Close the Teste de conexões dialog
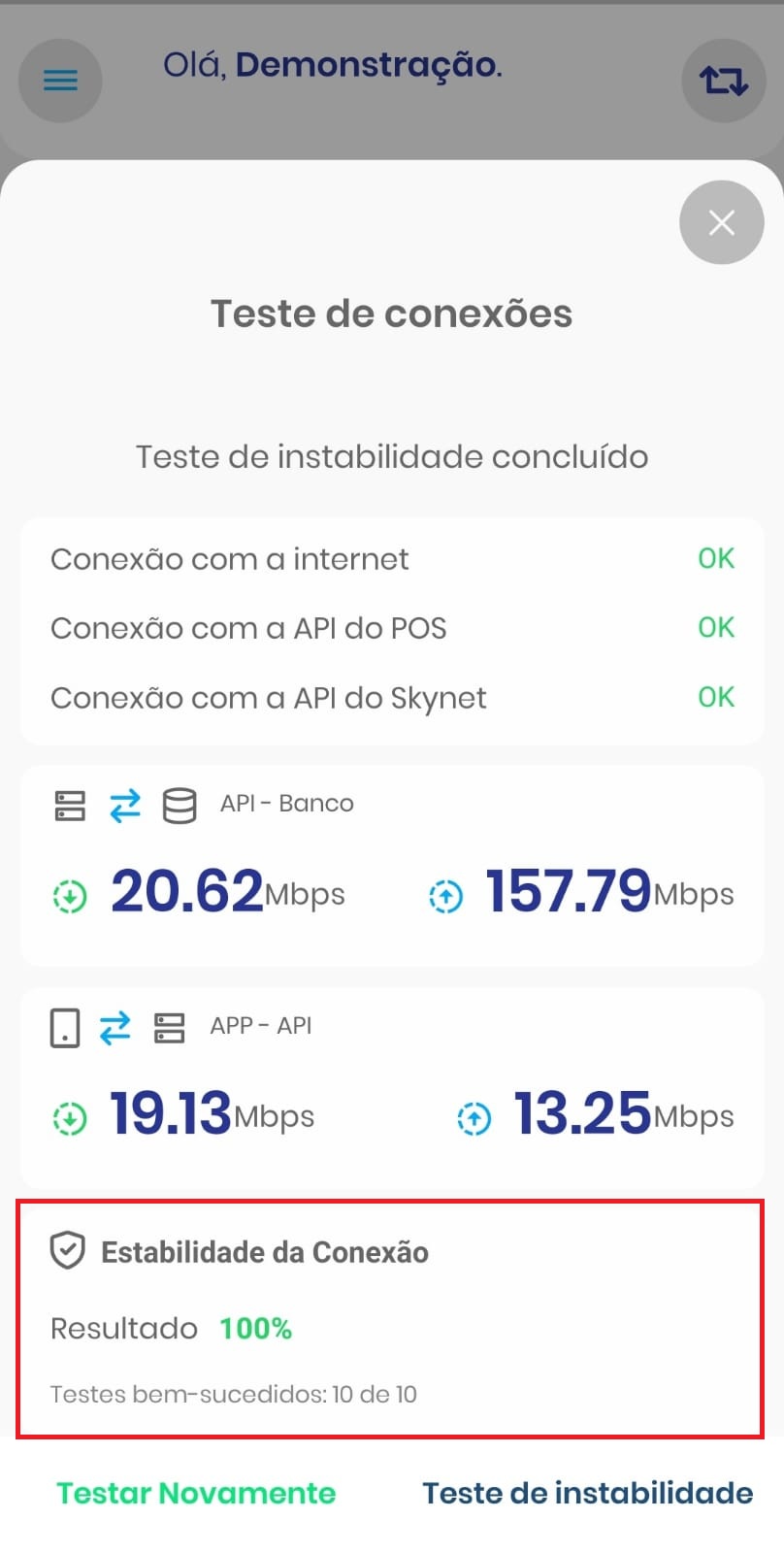This screenshot has height=1553, width=784. point(721,222)
